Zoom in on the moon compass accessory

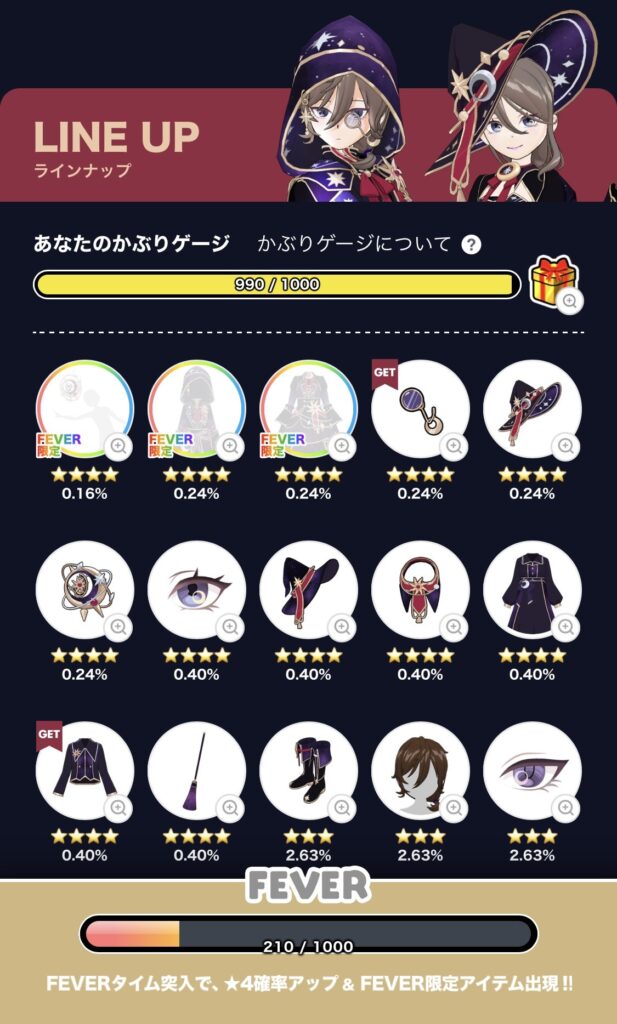[x=119, y=627]
